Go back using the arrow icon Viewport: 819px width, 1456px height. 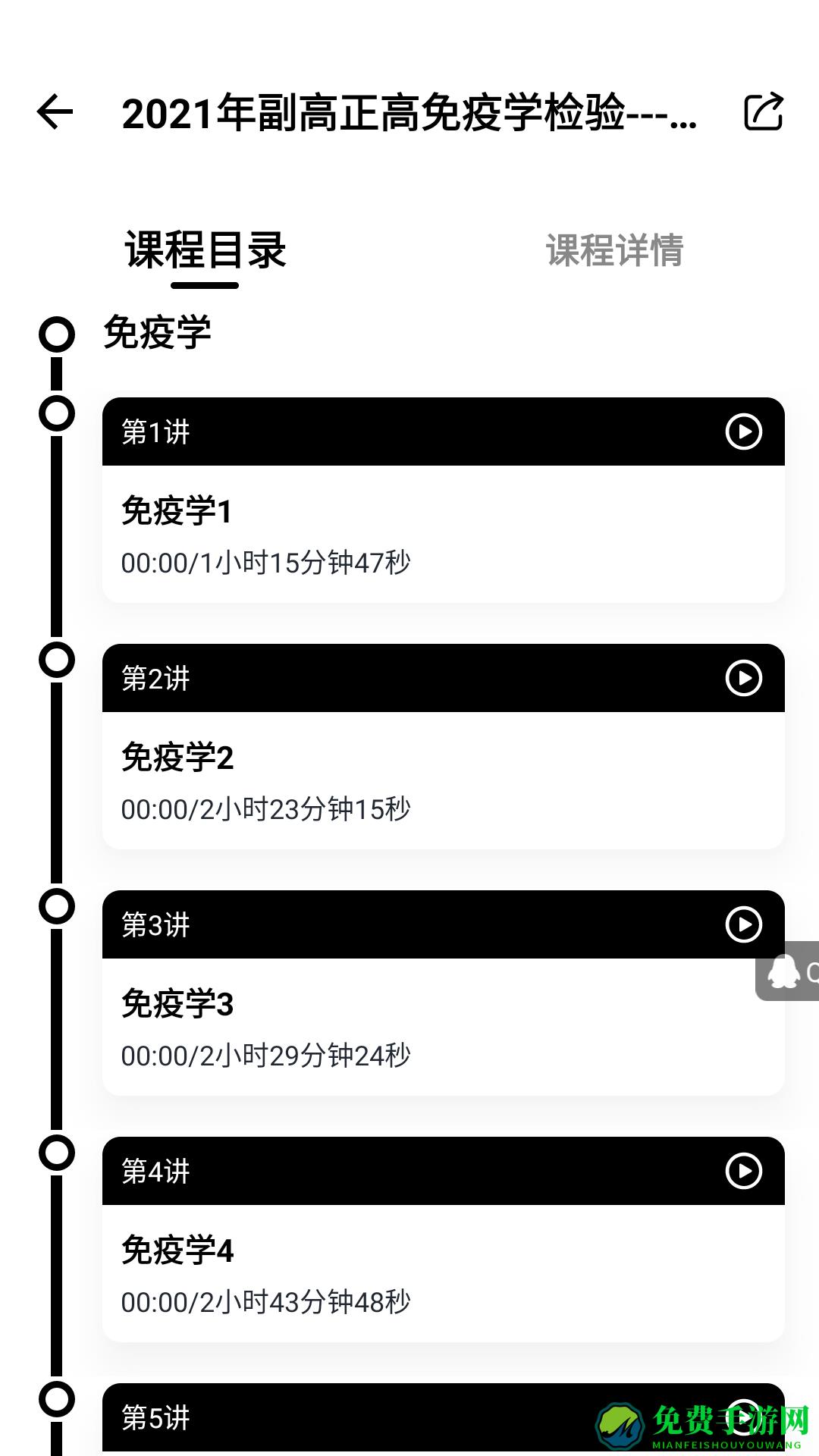point(55,112)
